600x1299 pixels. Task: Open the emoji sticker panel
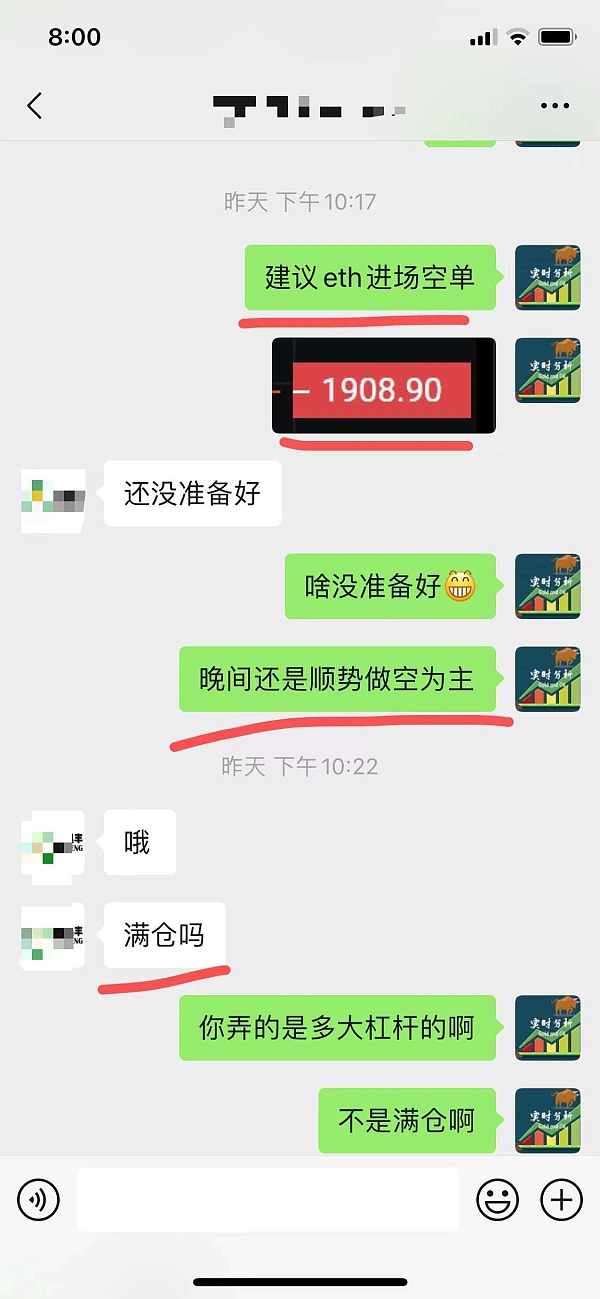(497, 1198)
